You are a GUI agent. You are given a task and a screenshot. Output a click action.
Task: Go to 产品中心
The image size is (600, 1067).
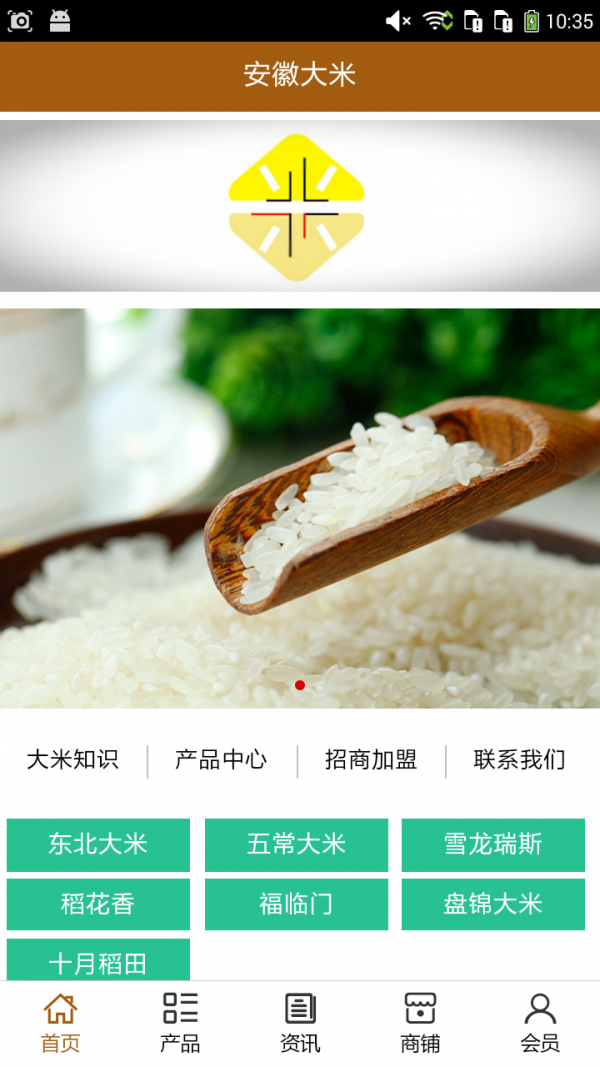pyautogui.click(x=221, y=760)
